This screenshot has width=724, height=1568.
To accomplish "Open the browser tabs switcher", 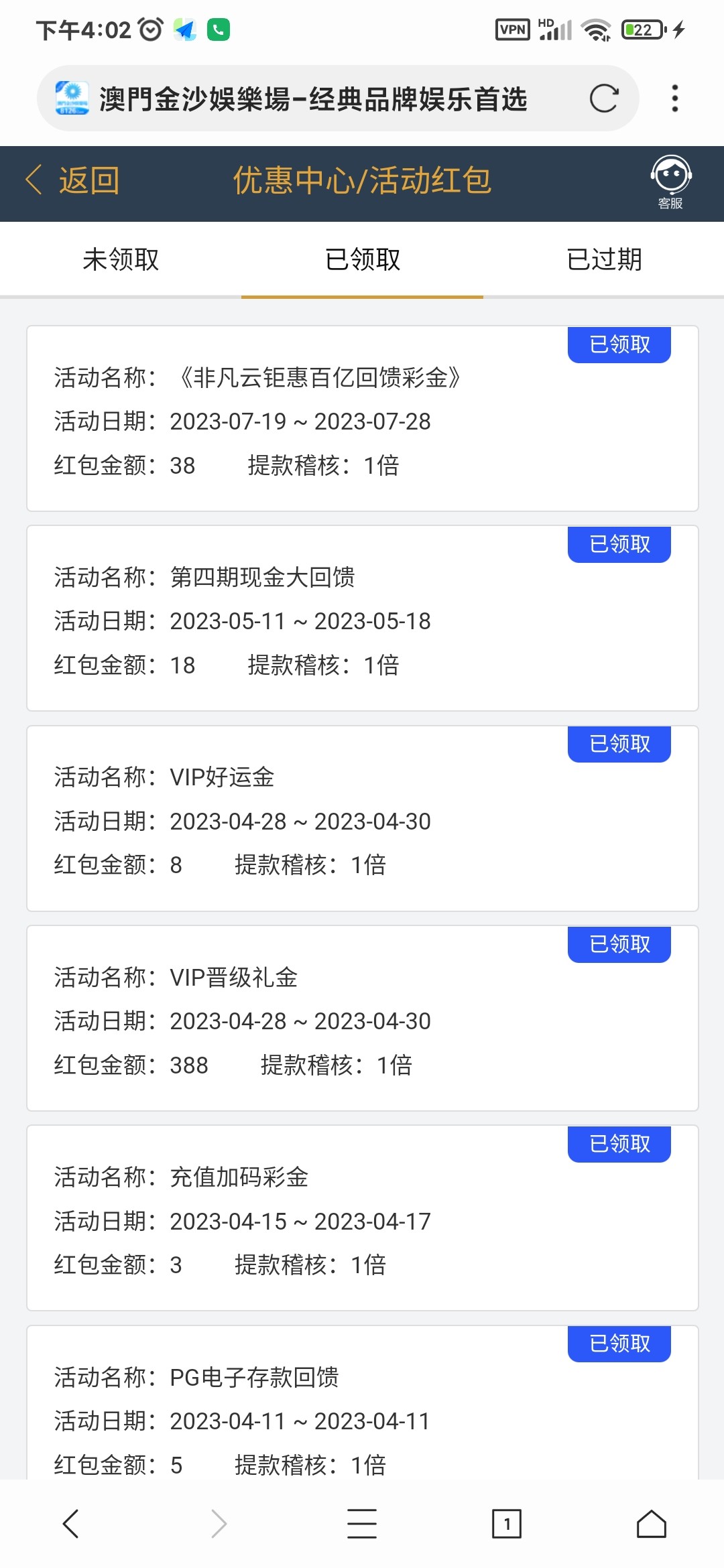I will click(x=507, y=1524).
